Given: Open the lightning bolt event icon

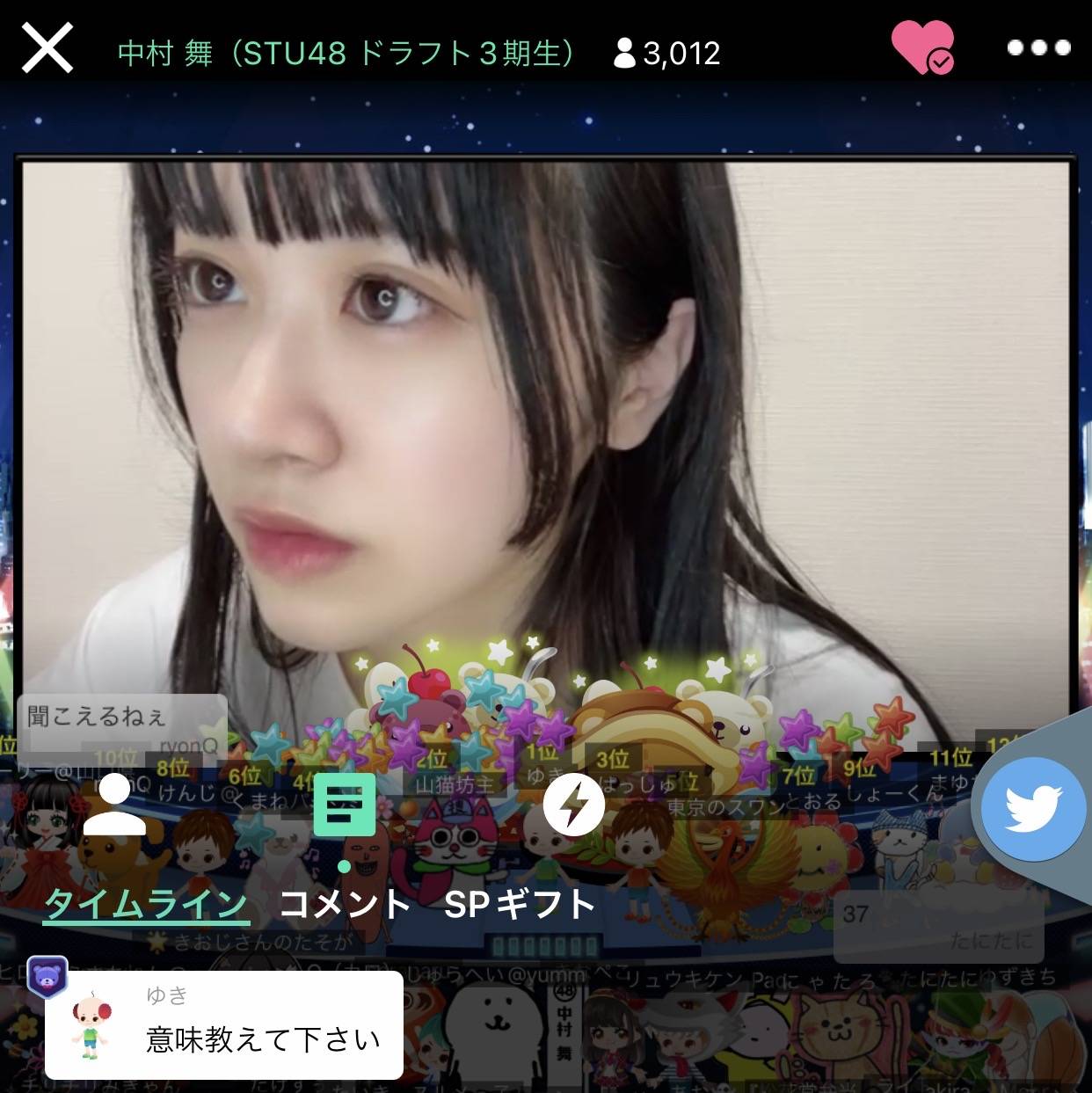Looking at the screenshot, I should pyautogui.click(x=573, y=805).
